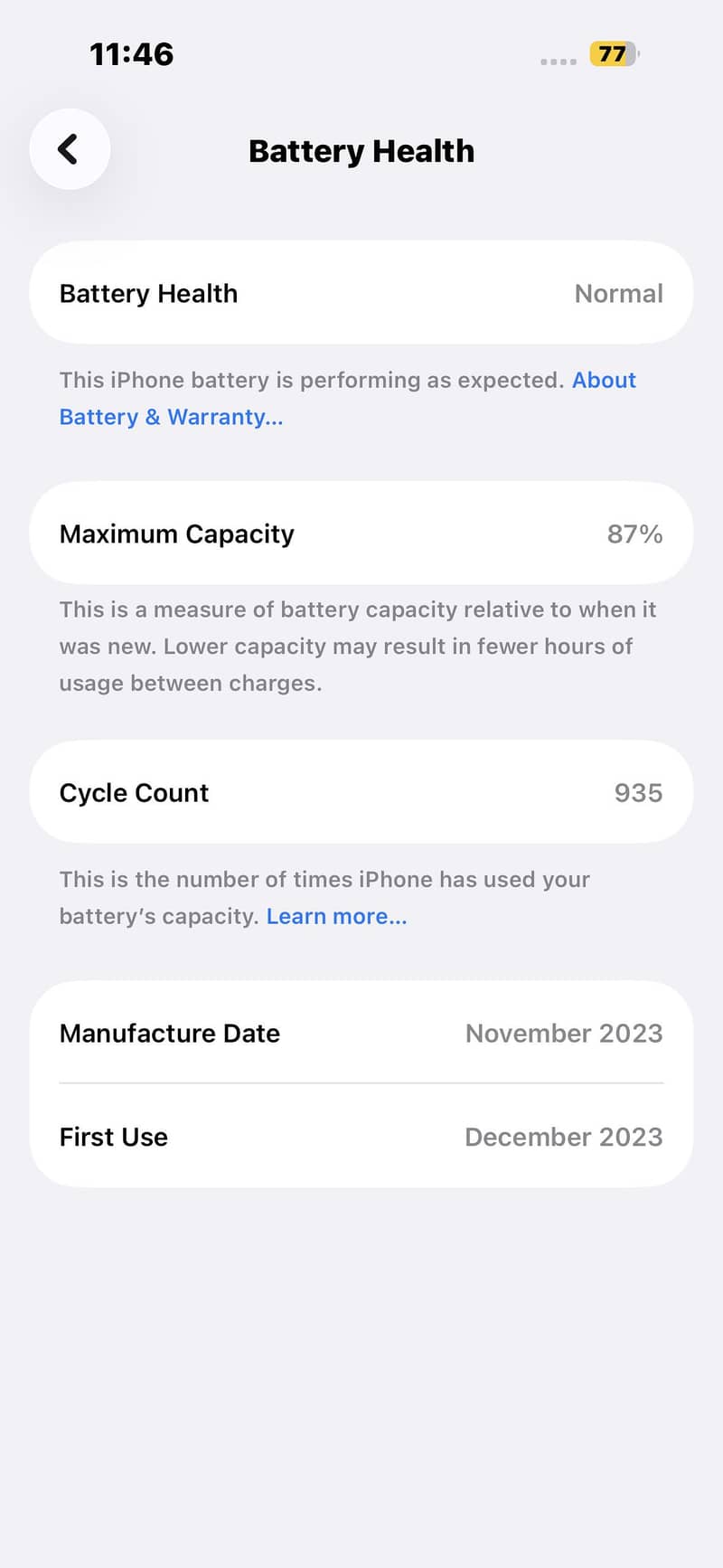This screenshot has height=1568, width=723.
Task: Click the back chevron arrow
Action: point(70,149)
